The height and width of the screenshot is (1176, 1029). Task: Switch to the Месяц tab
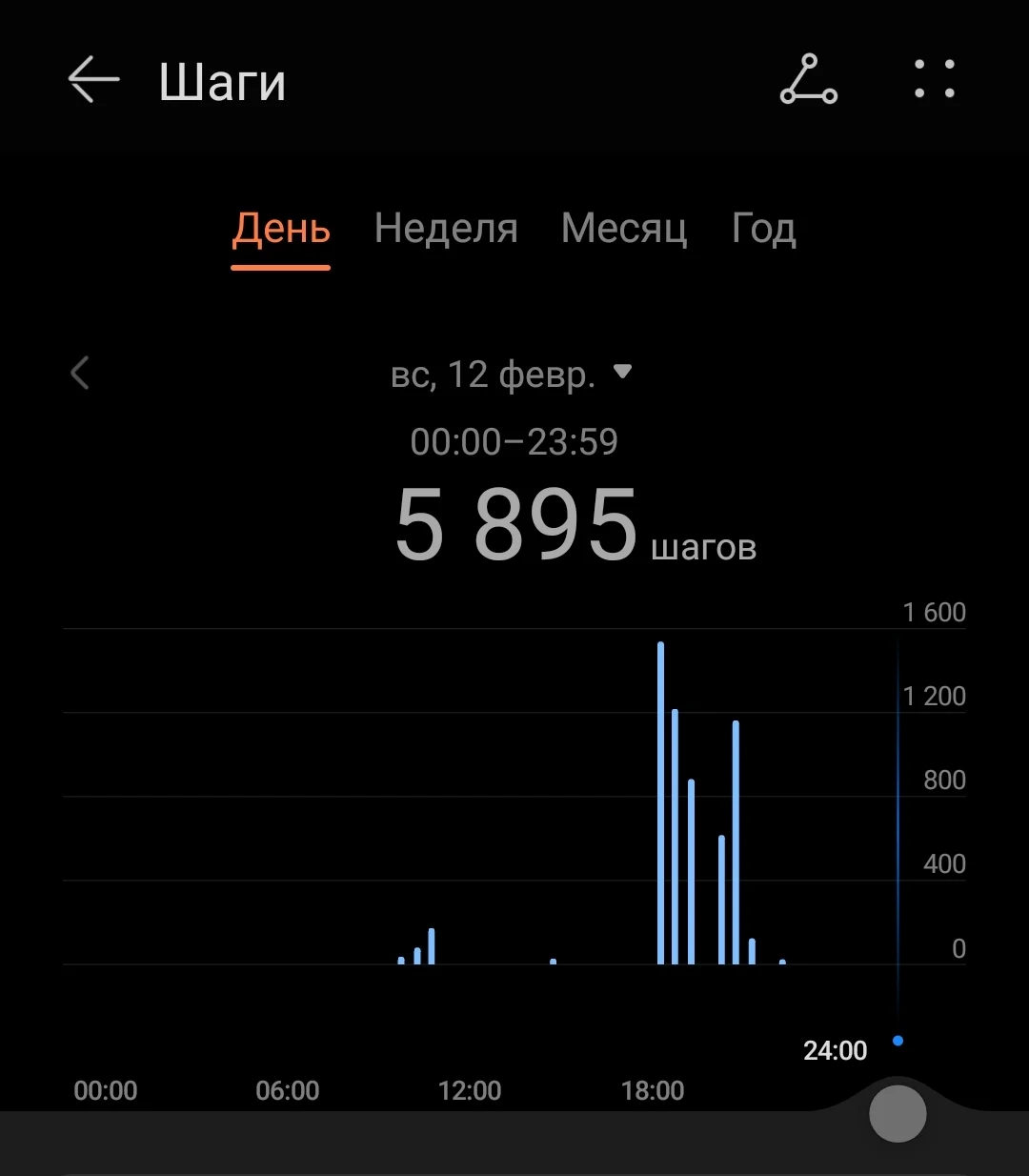click(624, 230)
